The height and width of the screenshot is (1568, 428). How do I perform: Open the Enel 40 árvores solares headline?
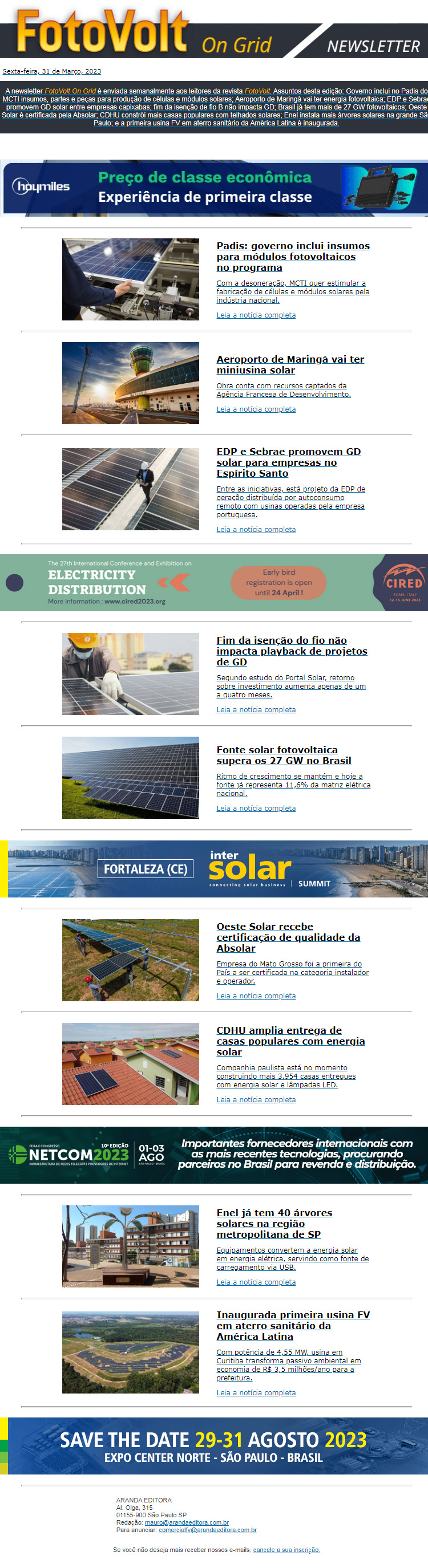[x=274, y=1224]
